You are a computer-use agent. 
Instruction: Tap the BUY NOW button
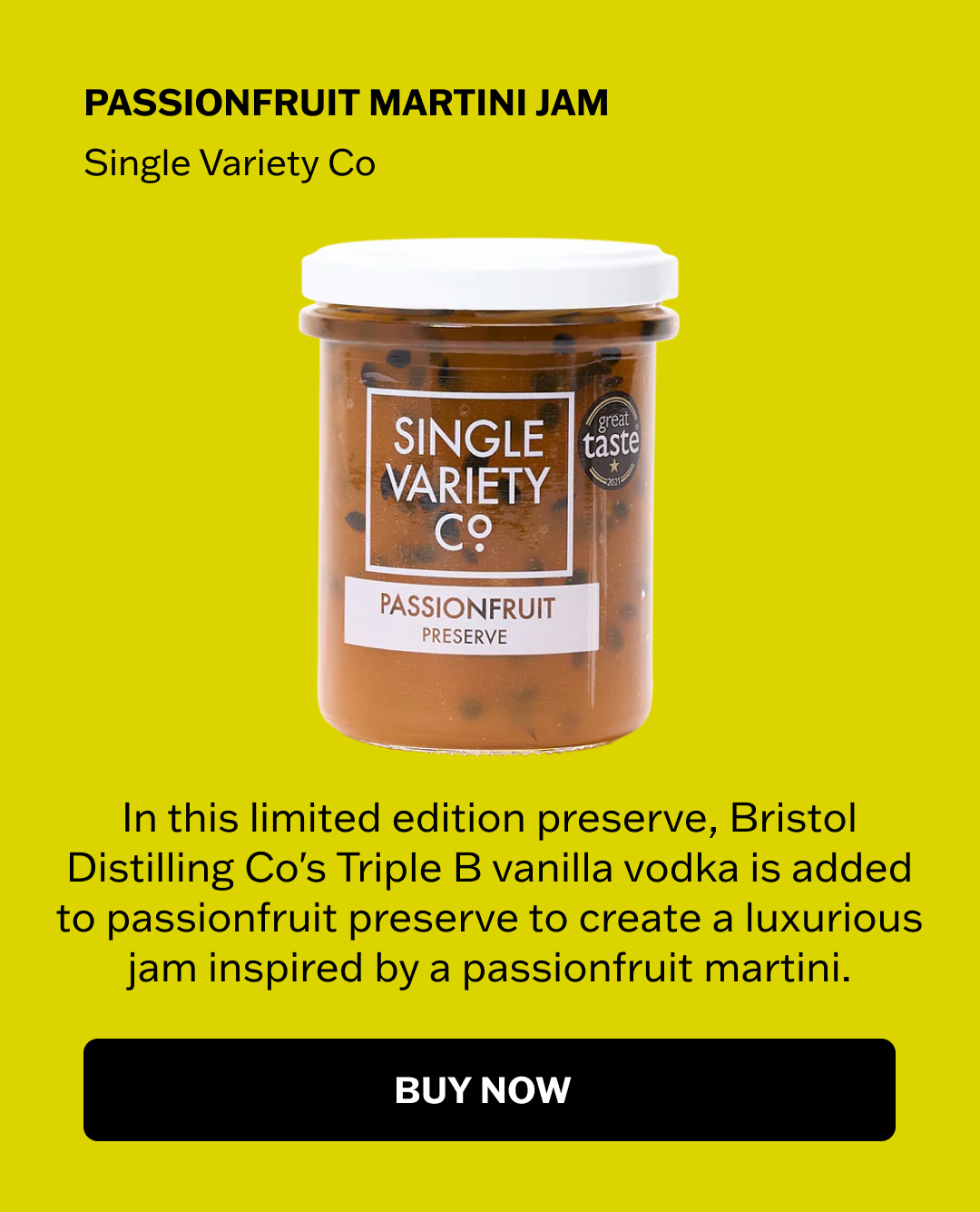[489, 1089]
